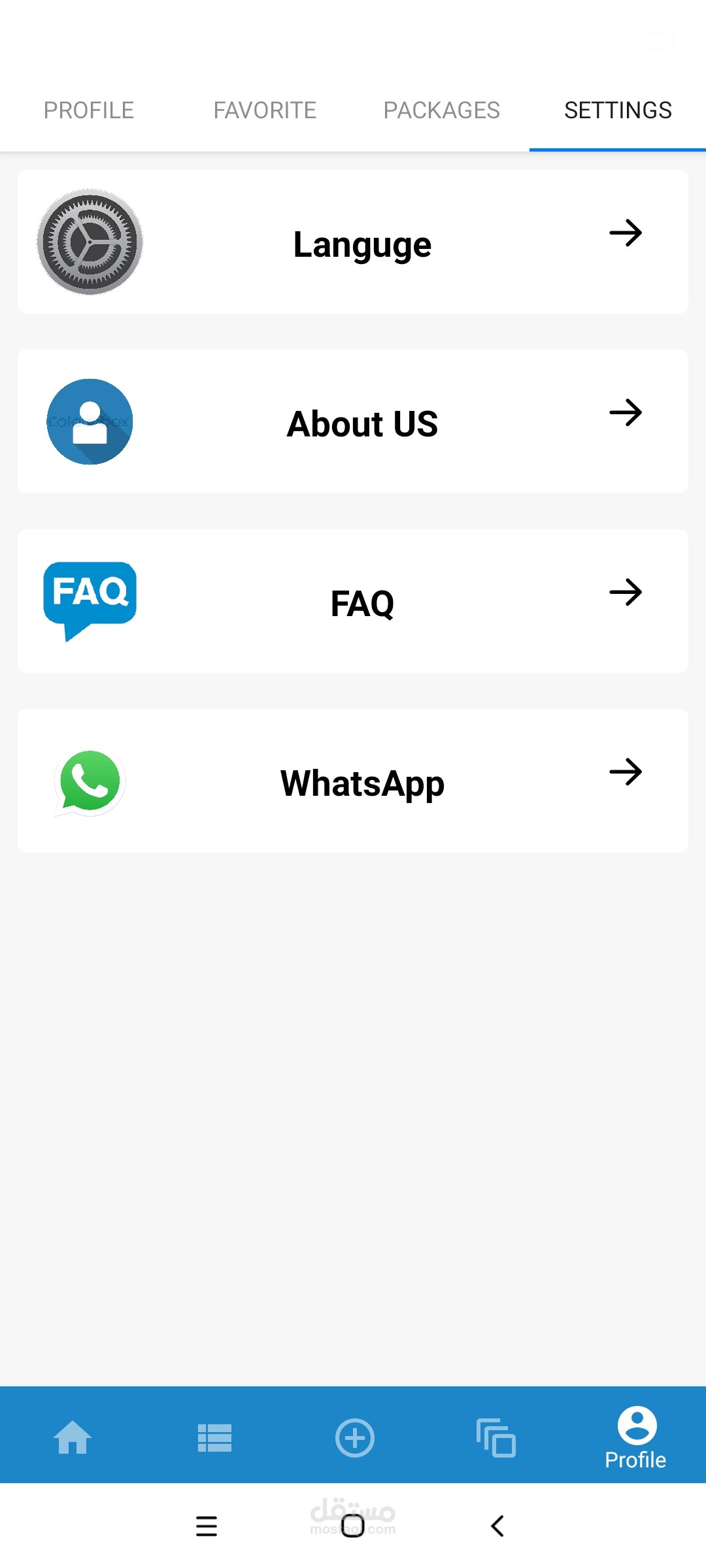Go to the home icon in bottom bar
706x1568 pixels.
click(73, 1437)
